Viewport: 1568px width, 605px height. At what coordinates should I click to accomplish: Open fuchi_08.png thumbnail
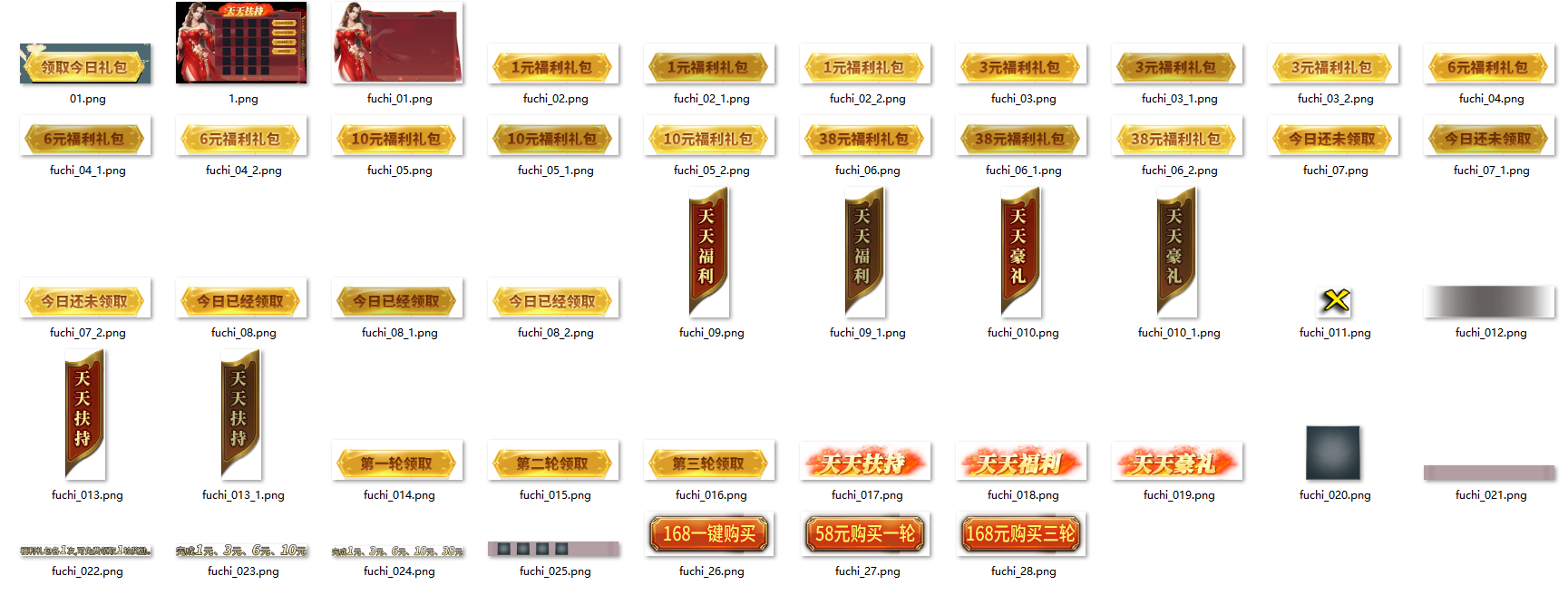(x=241, y=300)
